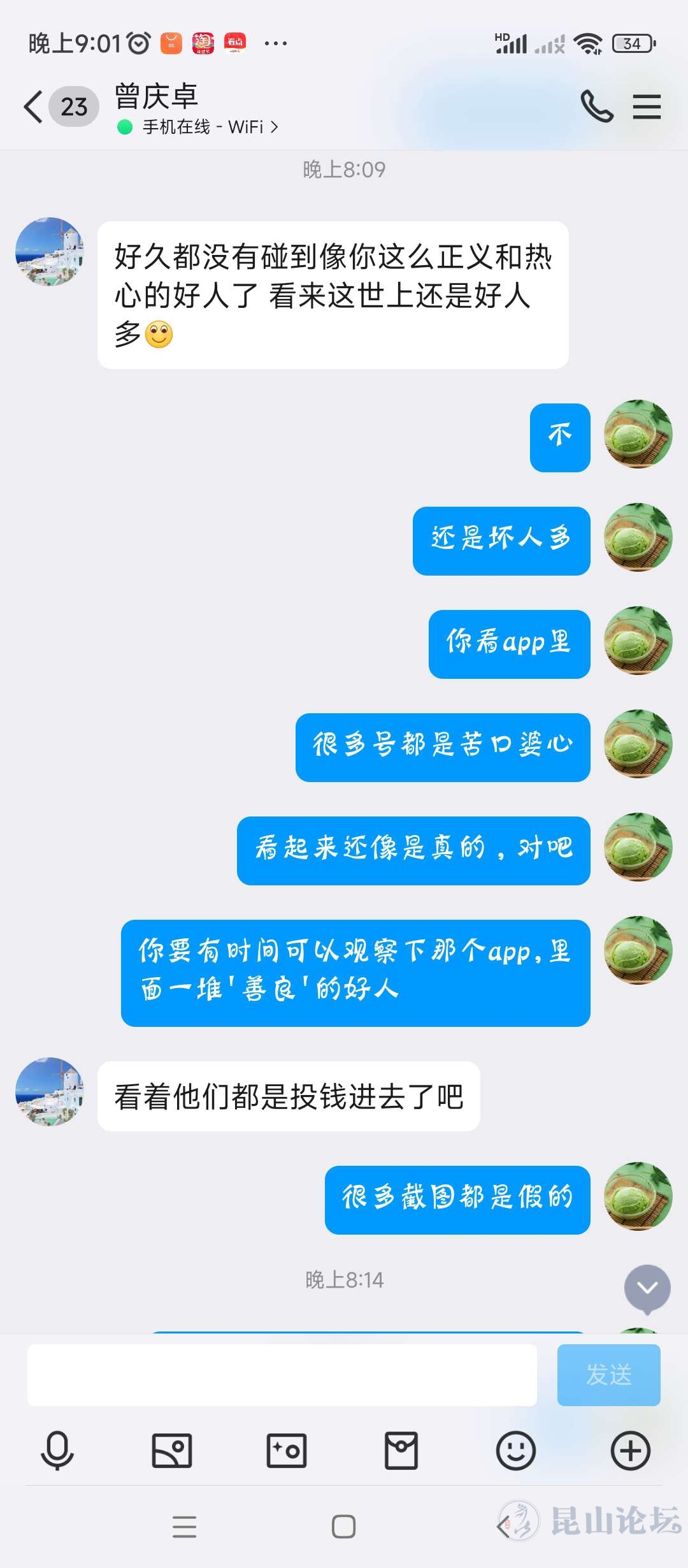Expand more attachment options with plus
Screen dimensions: 688x1568
click(631, 1451)
